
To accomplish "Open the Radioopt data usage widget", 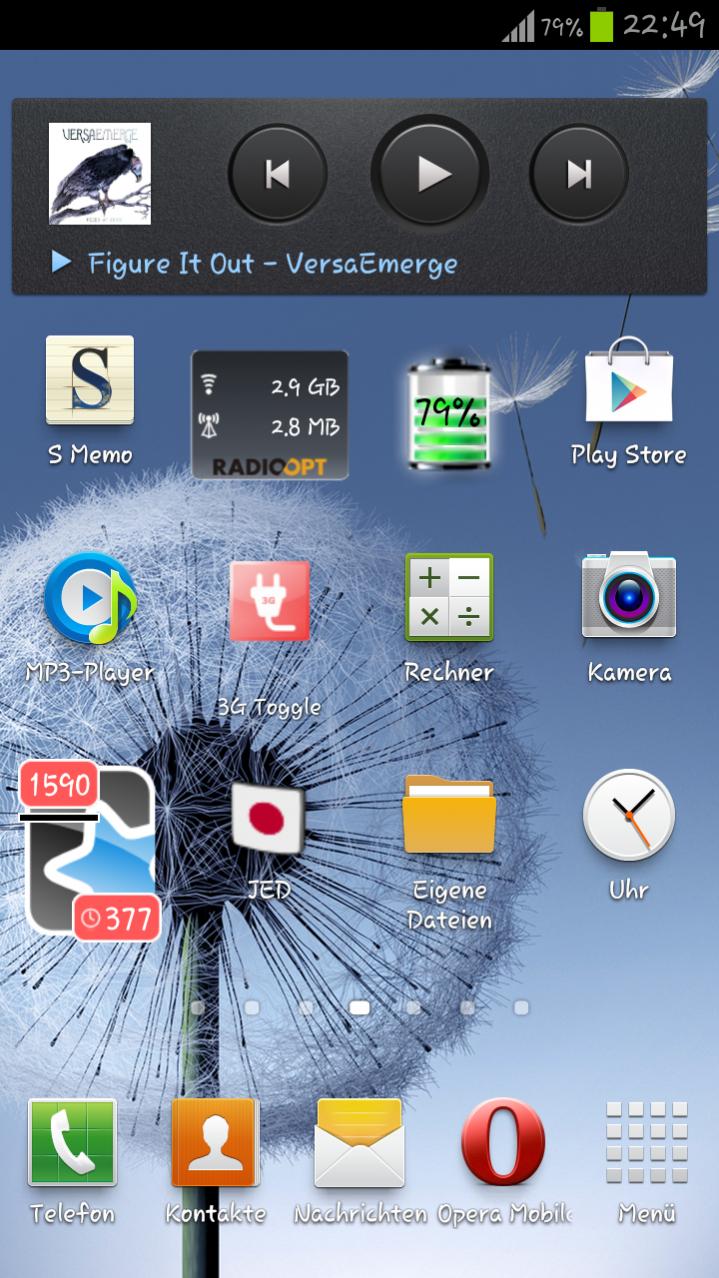I will coord(270,414).
